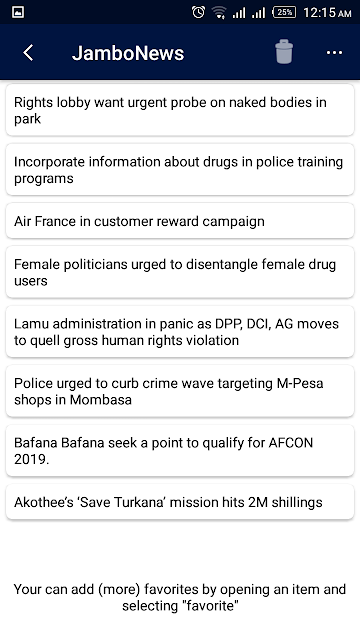The width and height of the screenshot is (360, 640).
Task: Read Air France customer reward campaign story
Action: [x=180, y=221]
